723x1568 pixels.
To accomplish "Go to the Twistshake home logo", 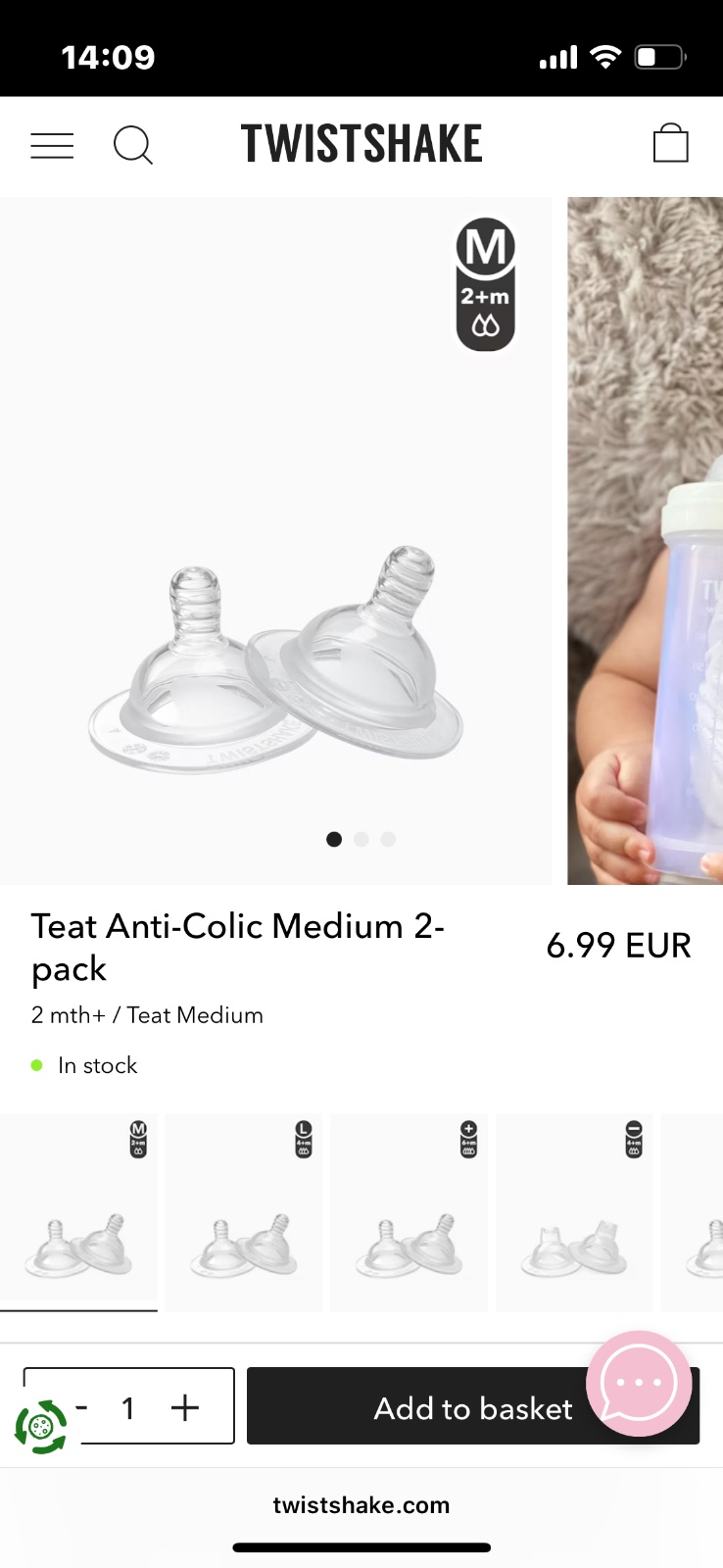I will coord(361,144).
